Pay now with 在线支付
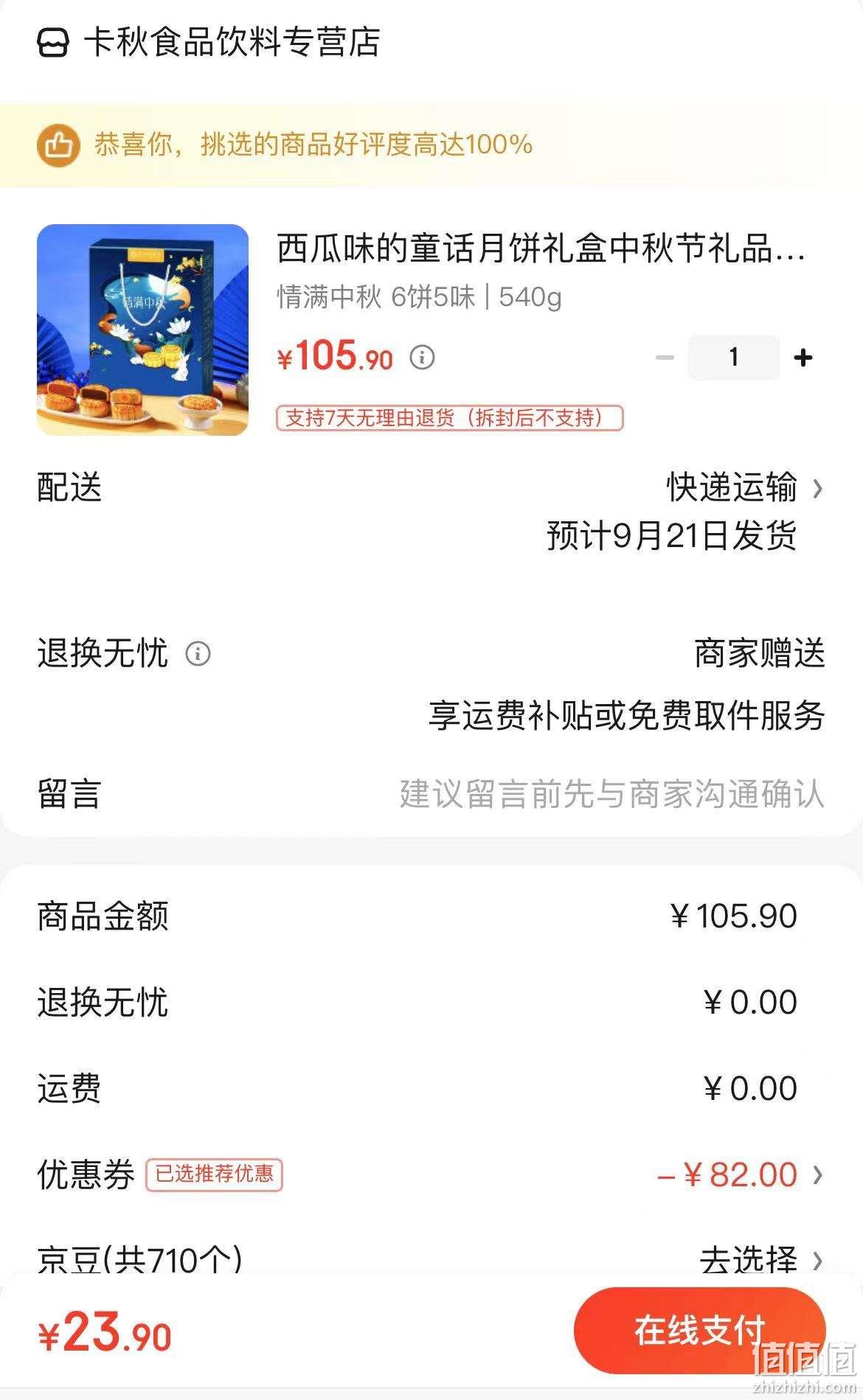 [699, 1329]
